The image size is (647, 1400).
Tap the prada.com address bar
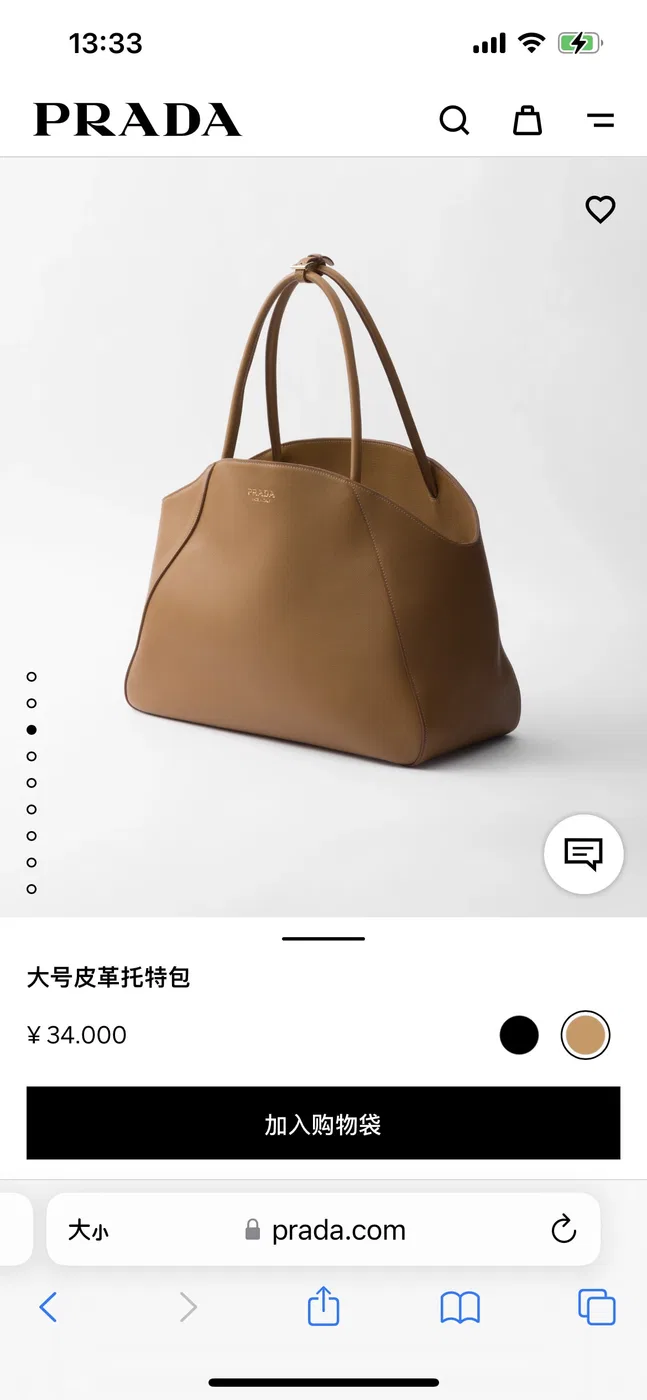(x=323, y=1230)
